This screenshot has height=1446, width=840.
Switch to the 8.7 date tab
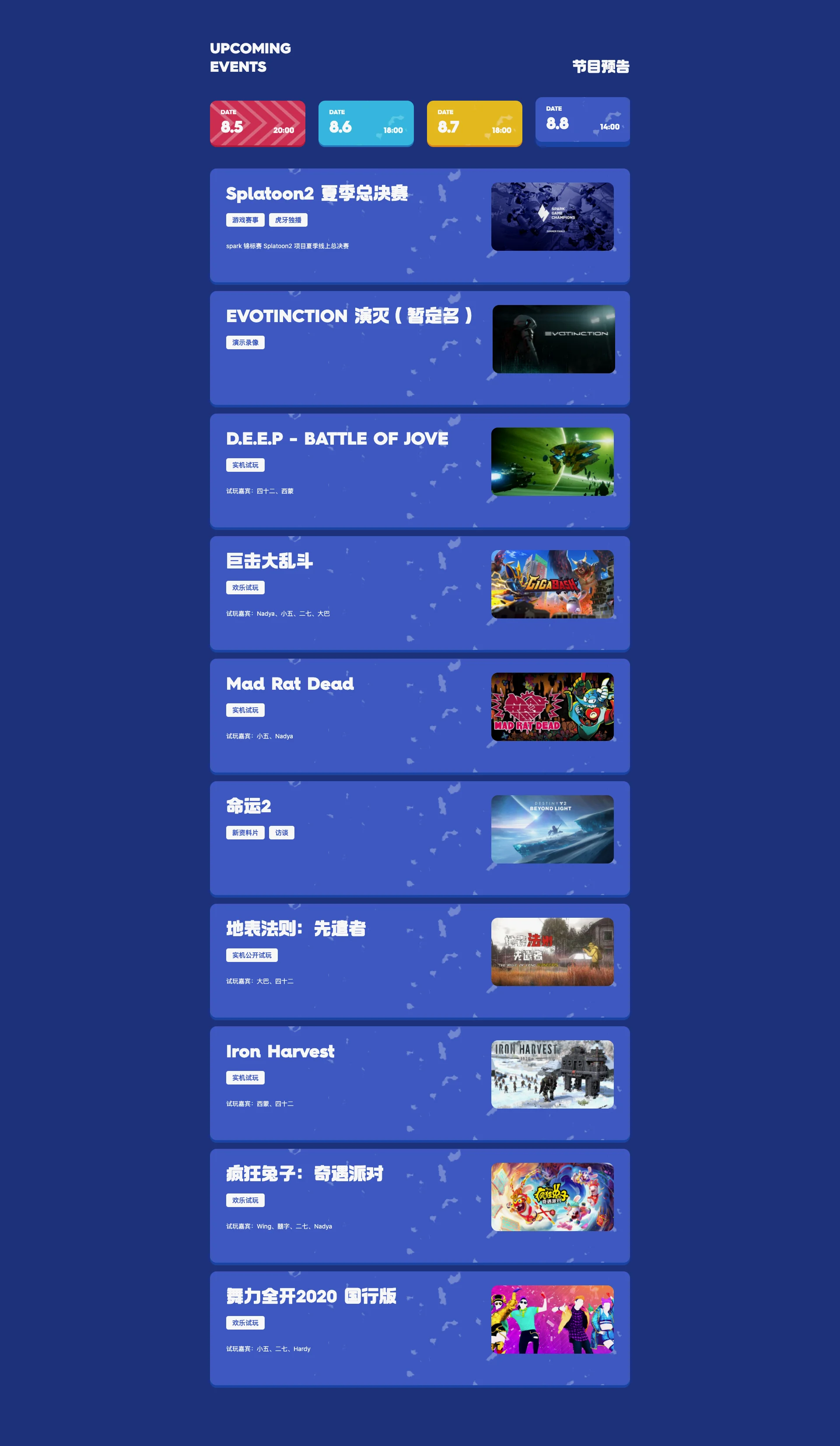pyautogui.click(x=474, y=123)
